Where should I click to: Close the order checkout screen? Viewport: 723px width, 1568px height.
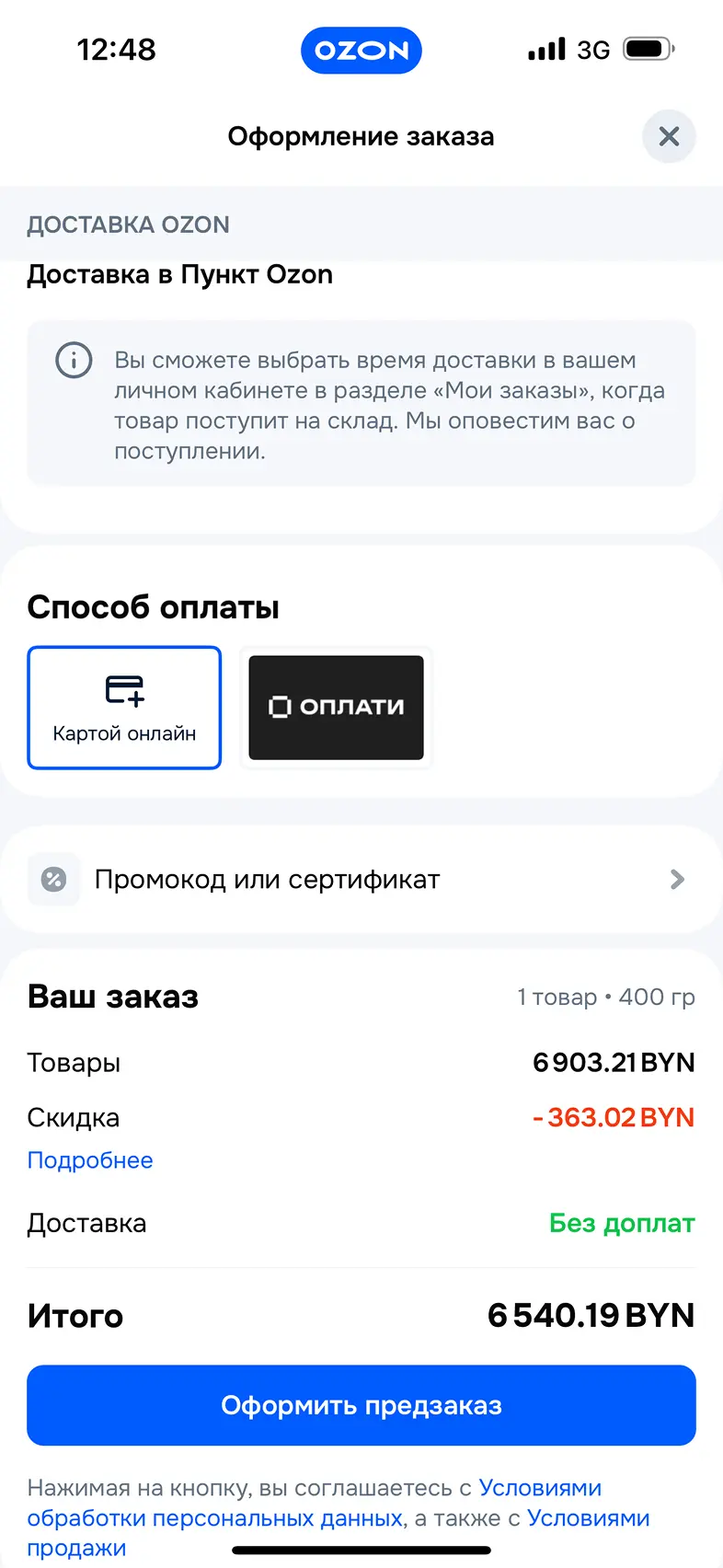point(669,137)
